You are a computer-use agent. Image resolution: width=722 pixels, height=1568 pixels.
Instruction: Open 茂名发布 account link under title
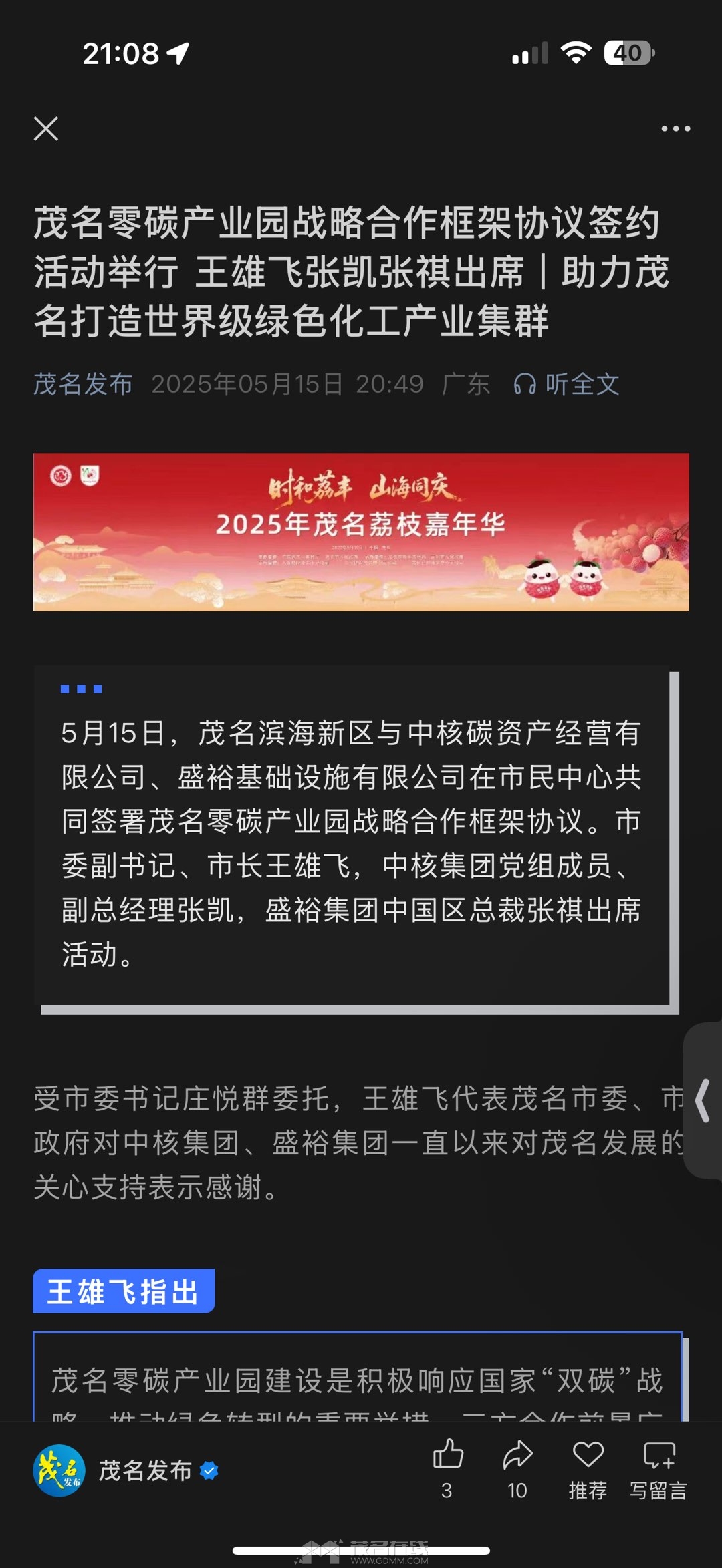coord(83,384)
